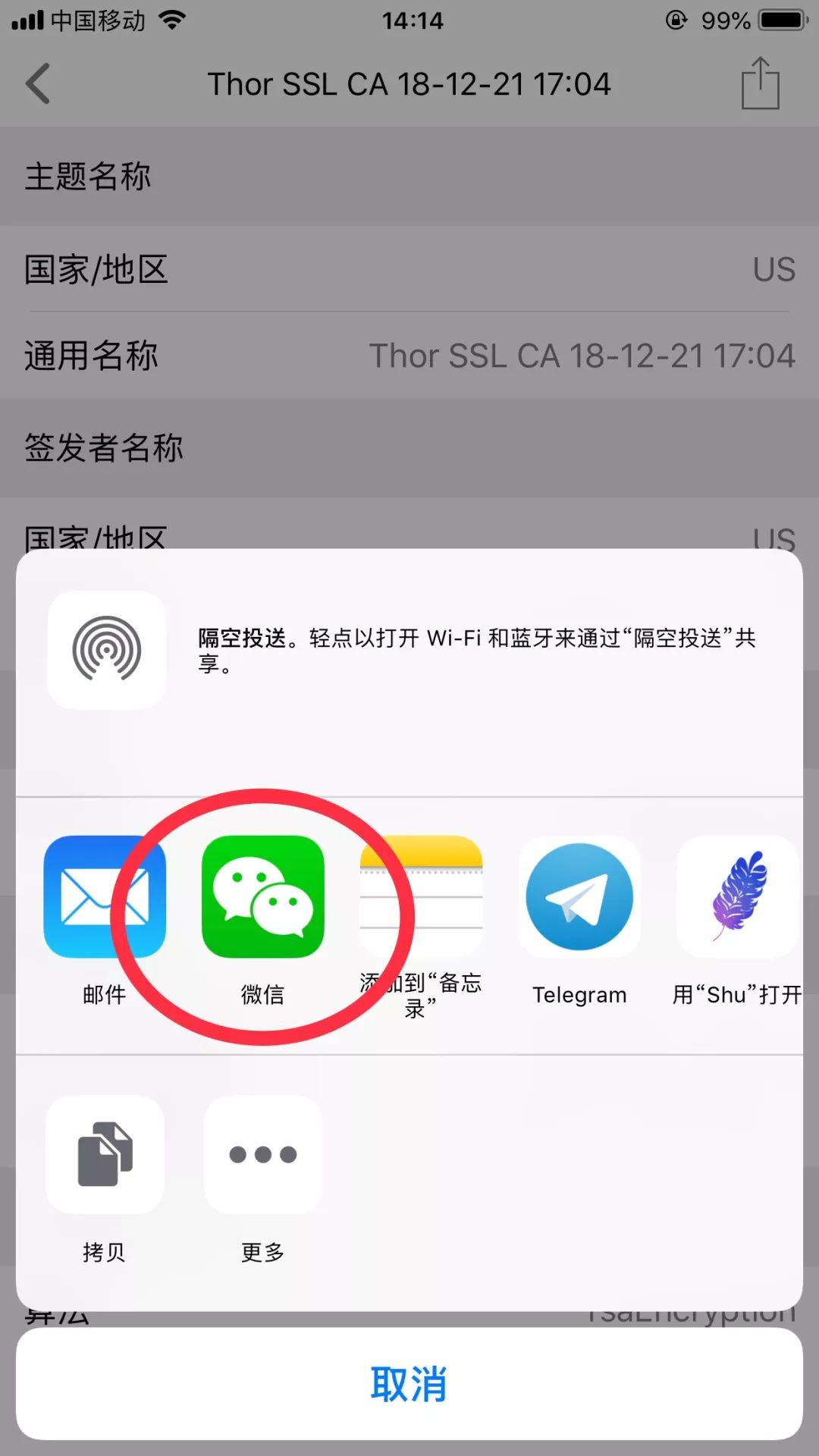
Task: Select the 通用名称 row showing Thor SSL CA
Action: click(409, 355)
